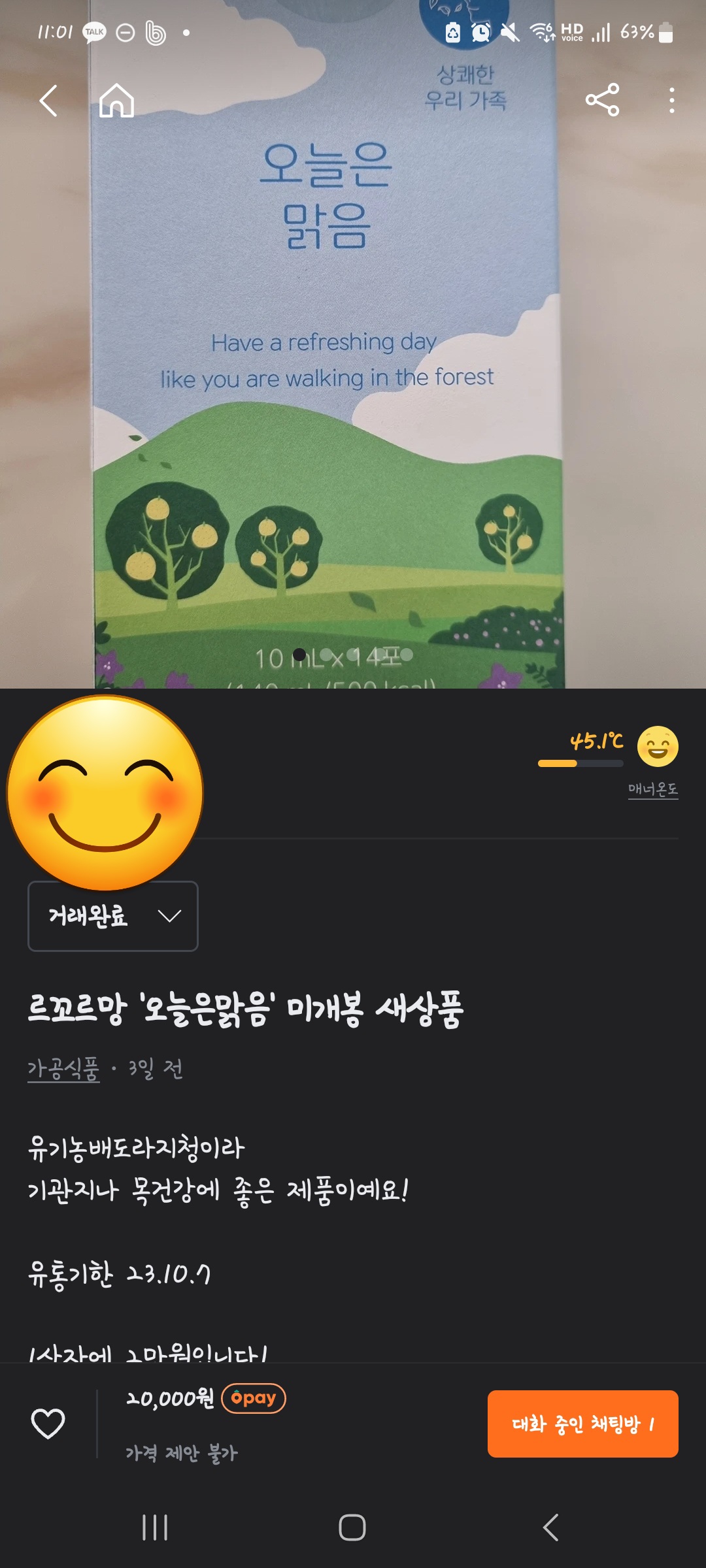Expand the 거래완료 status dropdown
The width and height of the screenshot is (706, 1568).
tap(113, 916)
